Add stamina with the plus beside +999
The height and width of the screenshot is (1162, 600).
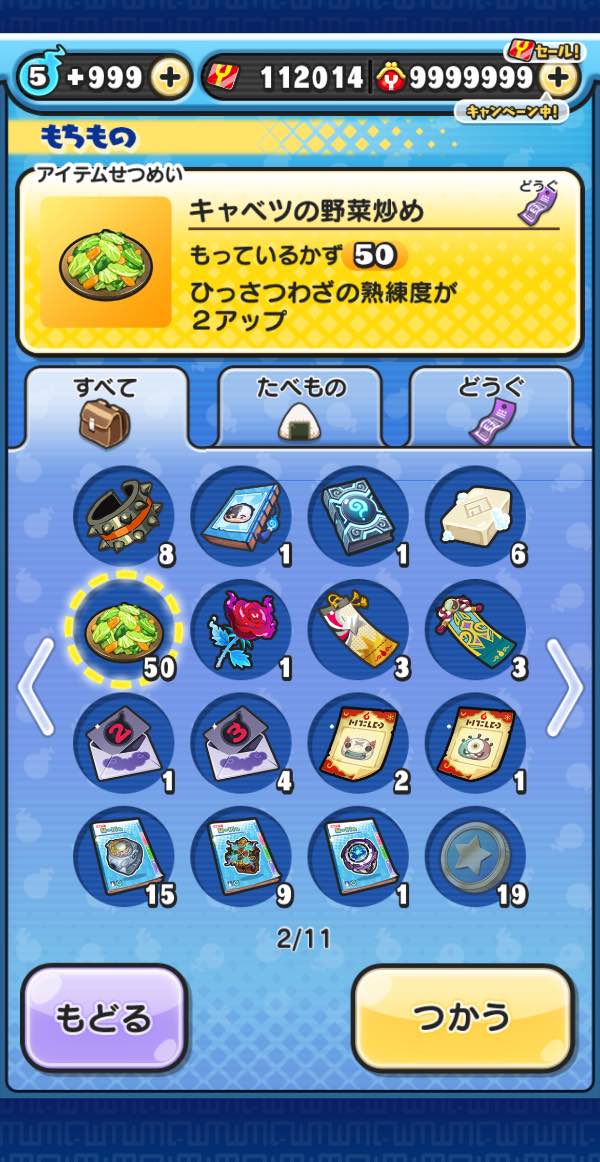click(171, 77)
